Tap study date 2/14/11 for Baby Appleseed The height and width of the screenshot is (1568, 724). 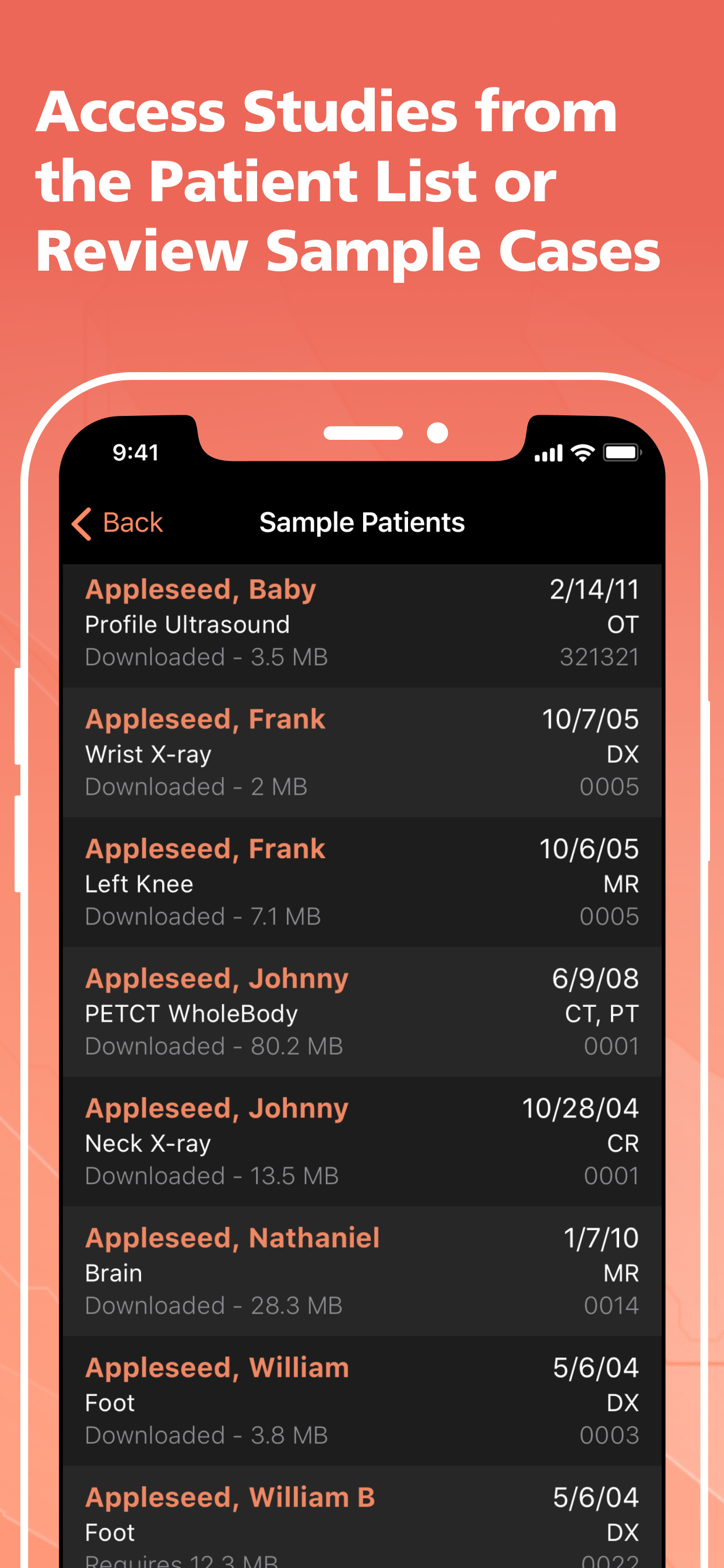click(595, 589)
